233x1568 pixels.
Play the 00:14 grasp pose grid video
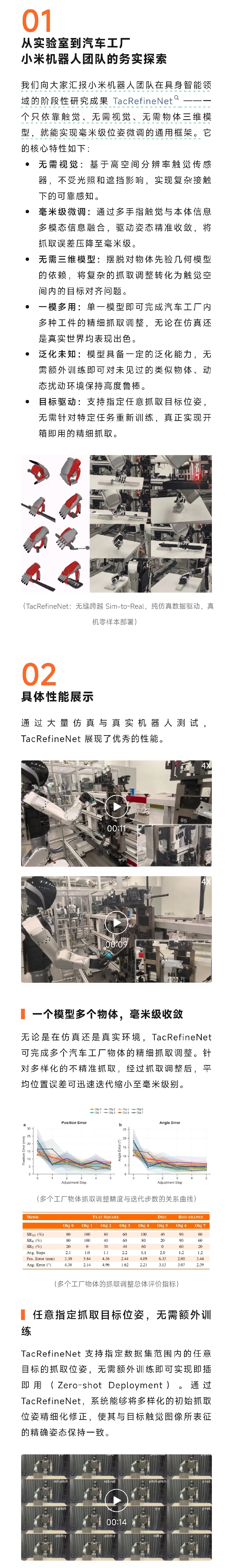pyautogui.click(x=116, y=1498)
